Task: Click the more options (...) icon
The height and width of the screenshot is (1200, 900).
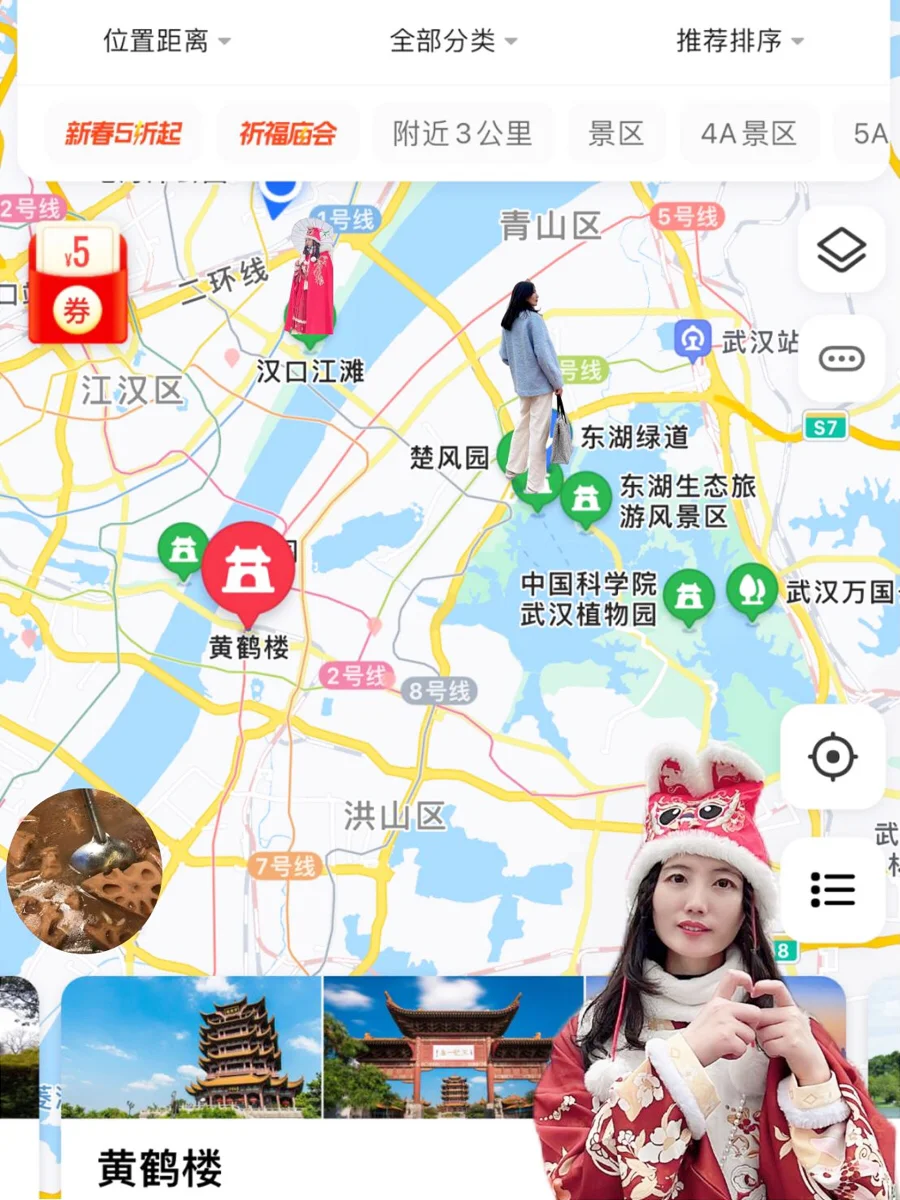Action: point(842,357)
